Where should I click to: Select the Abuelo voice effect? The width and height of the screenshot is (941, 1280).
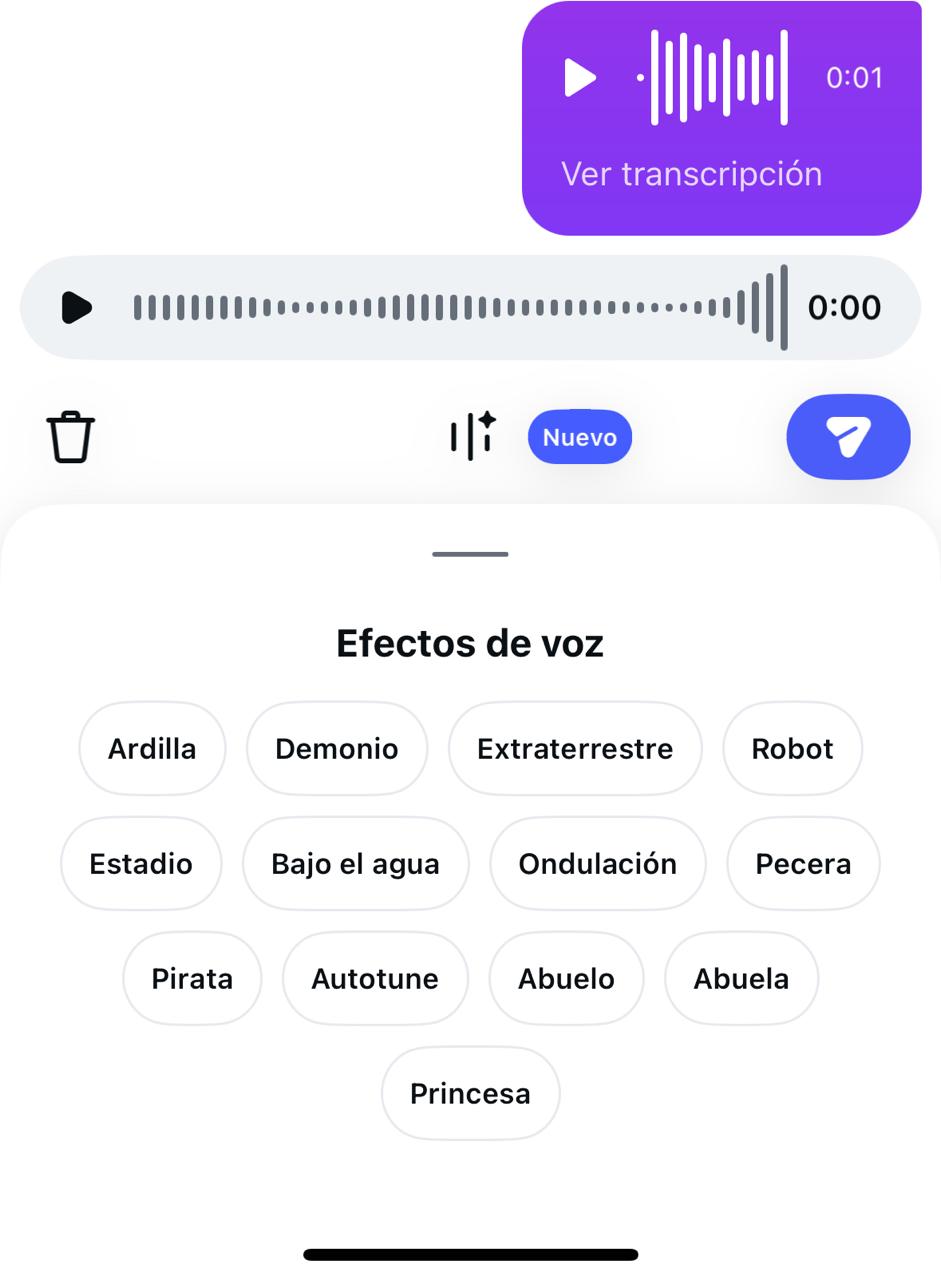[x=566, y=979]
